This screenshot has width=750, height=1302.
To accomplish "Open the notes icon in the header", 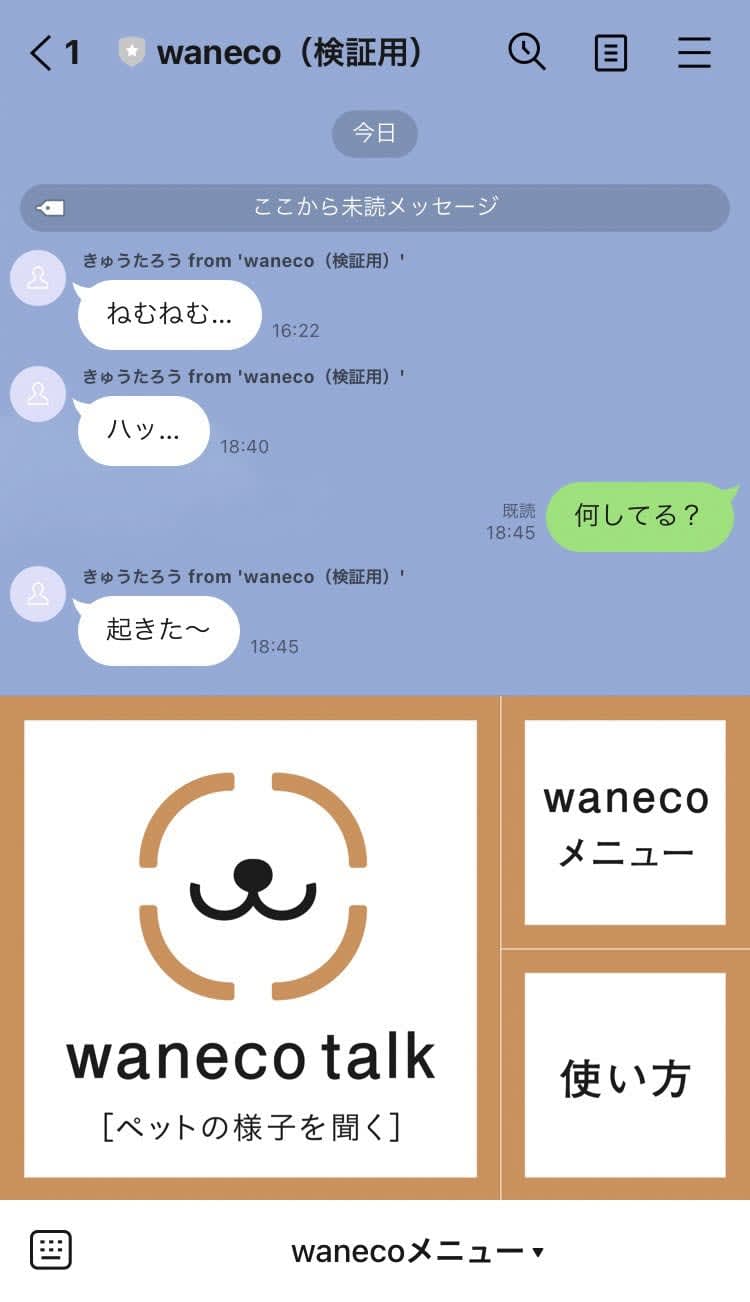I will [611, 53].
